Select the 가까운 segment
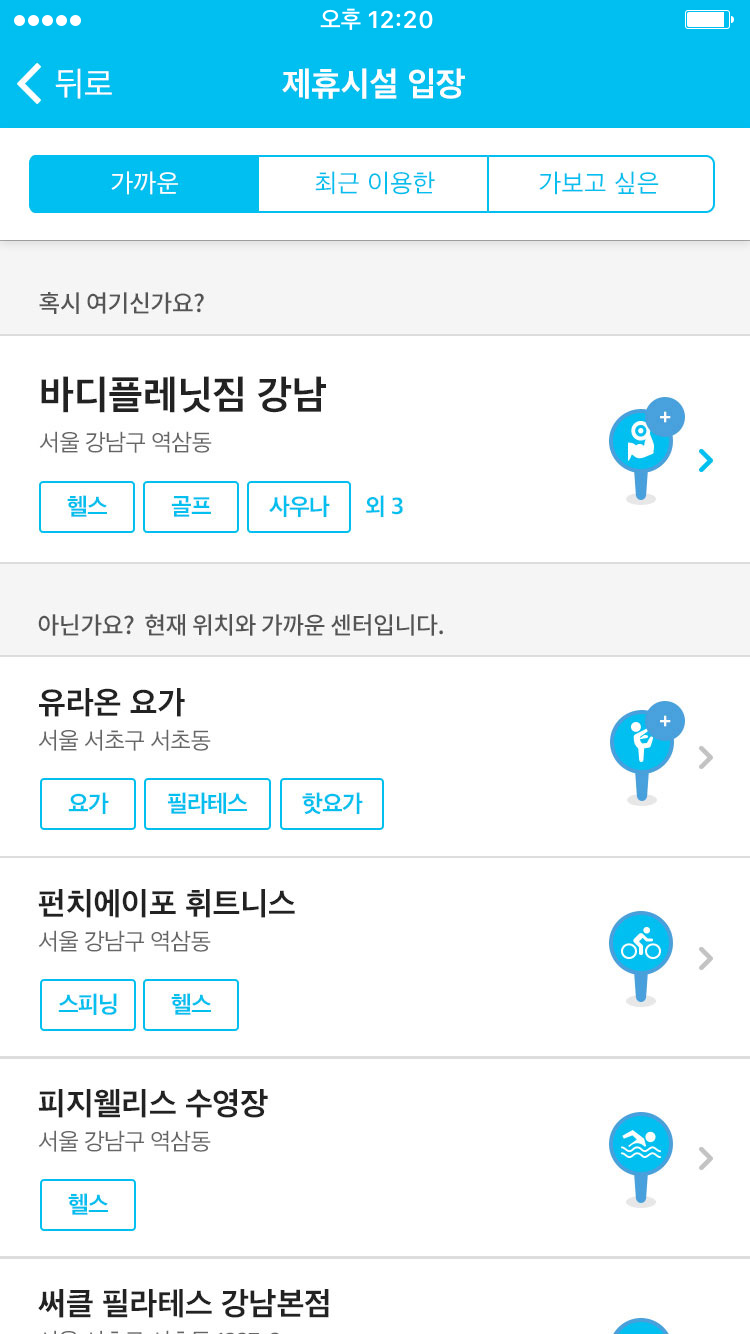 tap(144, 184)
